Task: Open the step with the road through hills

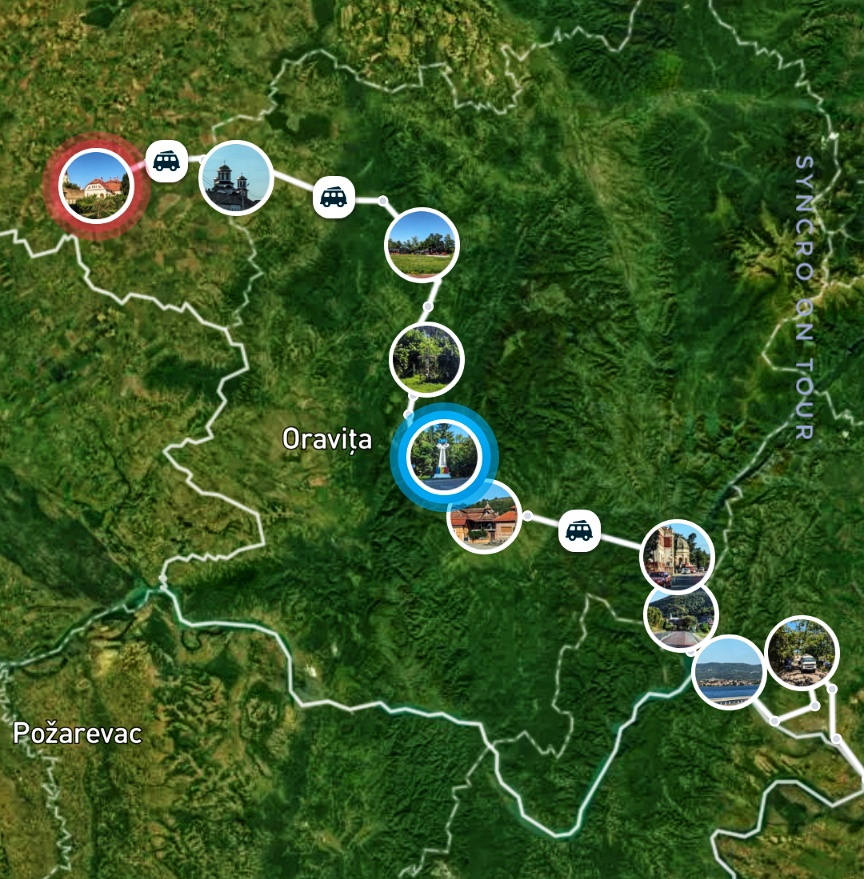Action: 681,618
